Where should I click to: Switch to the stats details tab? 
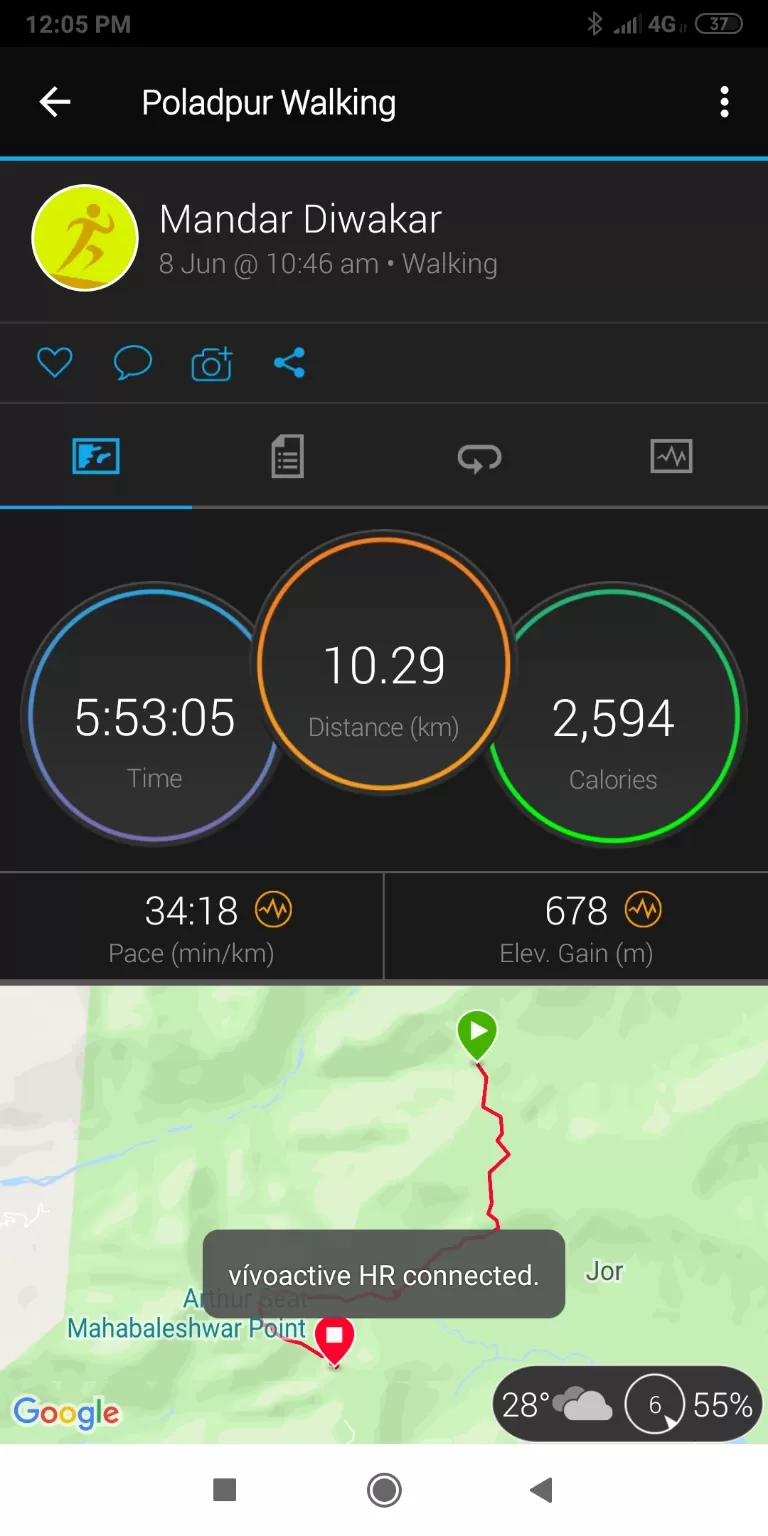pyautogui.click(x=287, y=457)
